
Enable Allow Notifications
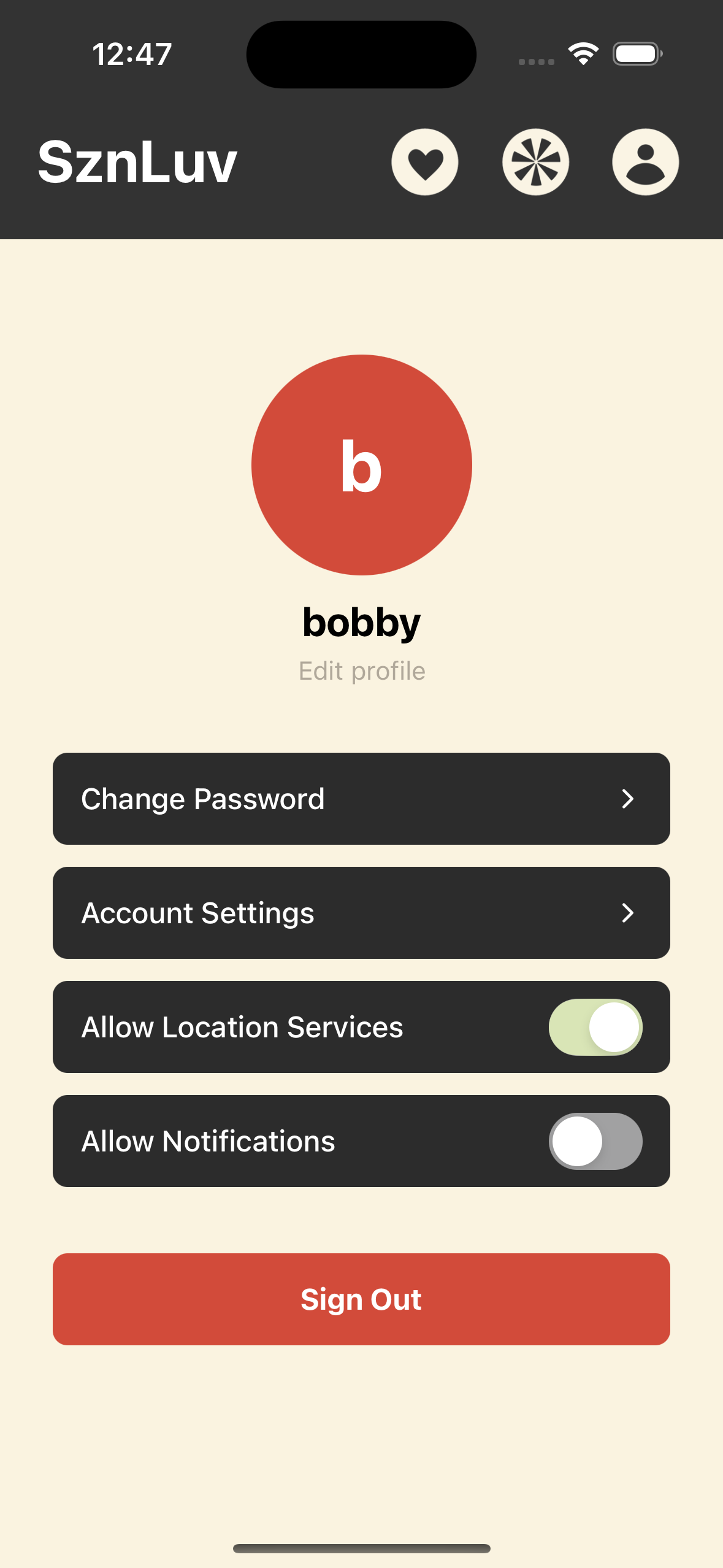[x=594, y=1141]
